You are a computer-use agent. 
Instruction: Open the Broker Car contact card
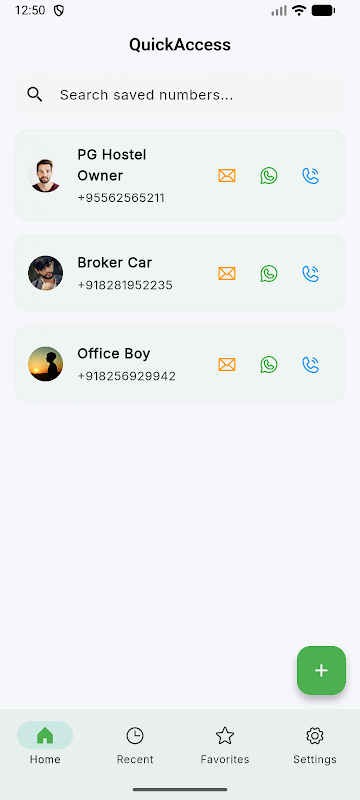[180, 273]
